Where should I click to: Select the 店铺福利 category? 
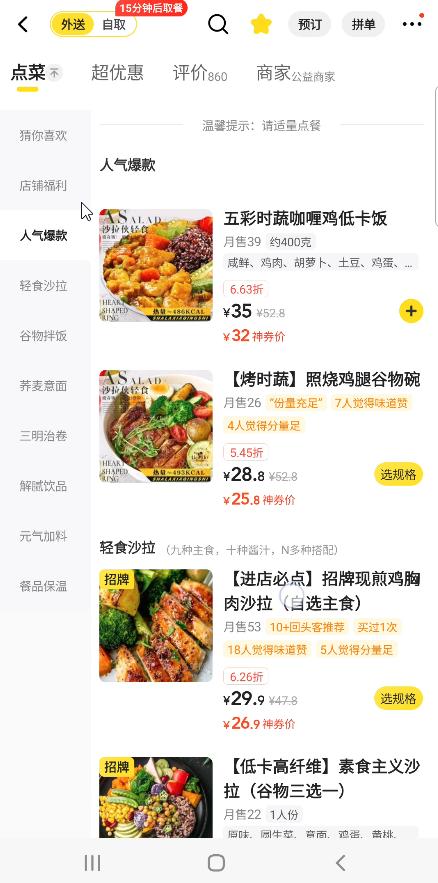pyautogui.click(x=43, y=186)
